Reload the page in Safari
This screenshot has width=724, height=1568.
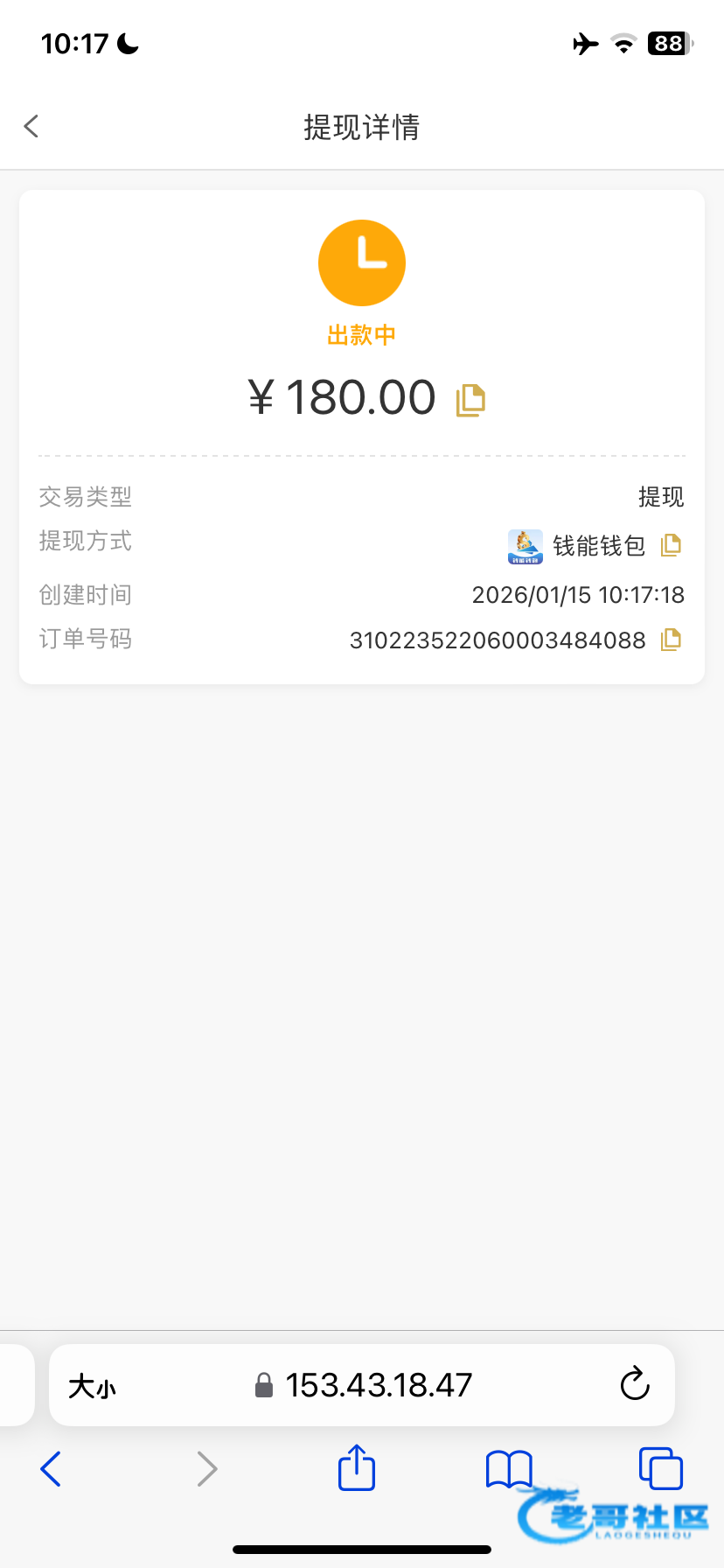635,1384
